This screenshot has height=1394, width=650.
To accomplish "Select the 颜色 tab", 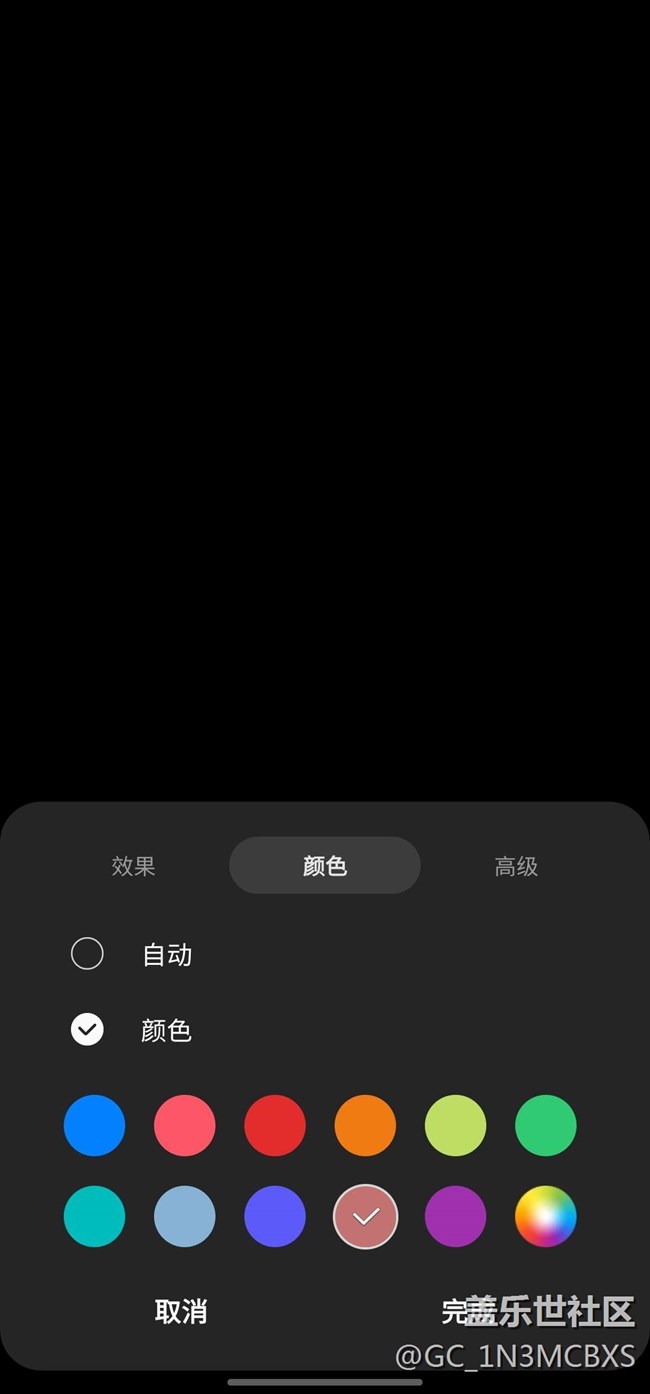I will click(325, 866).
